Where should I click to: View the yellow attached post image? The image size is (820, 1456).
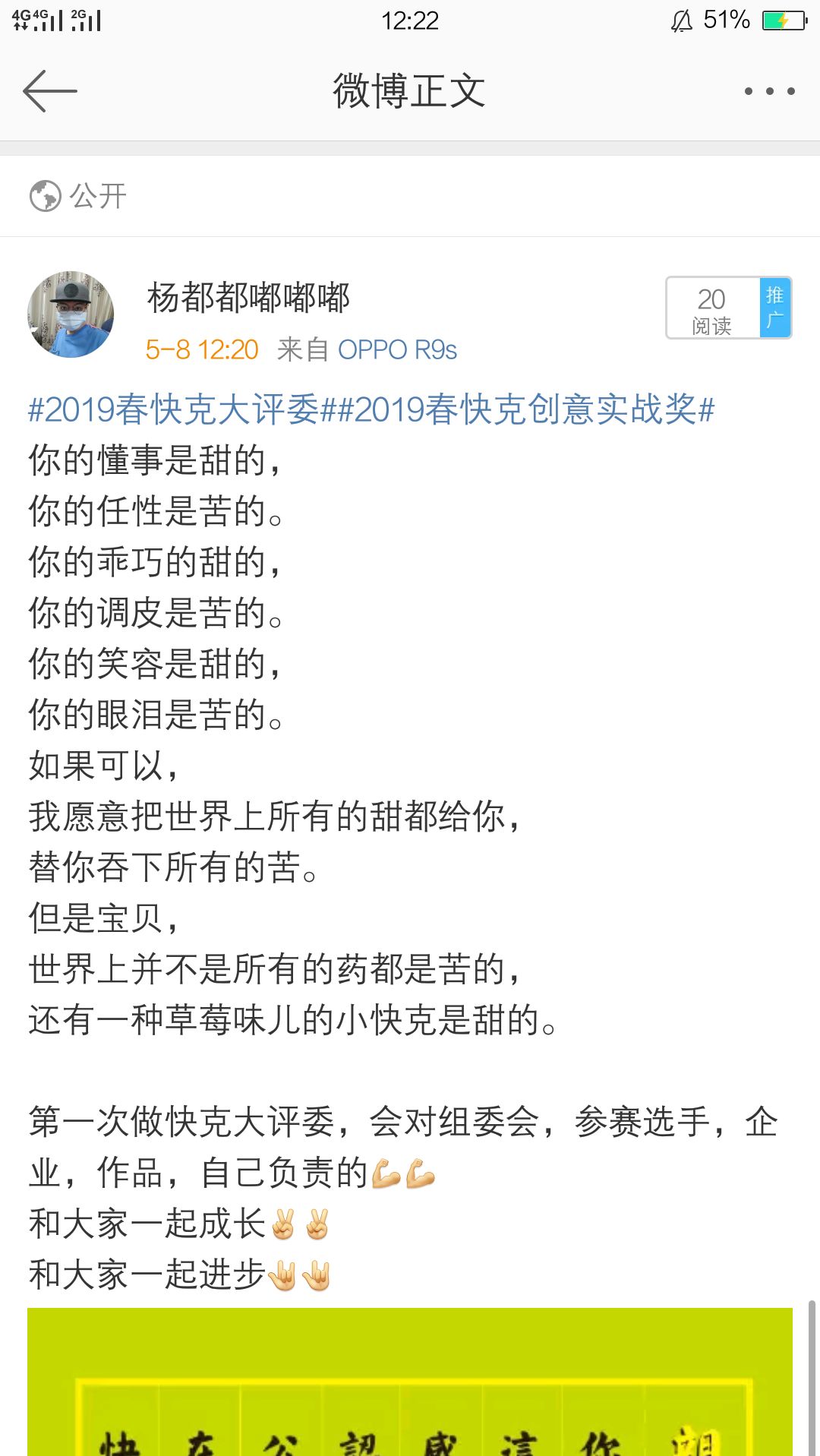coord(410,1382)
